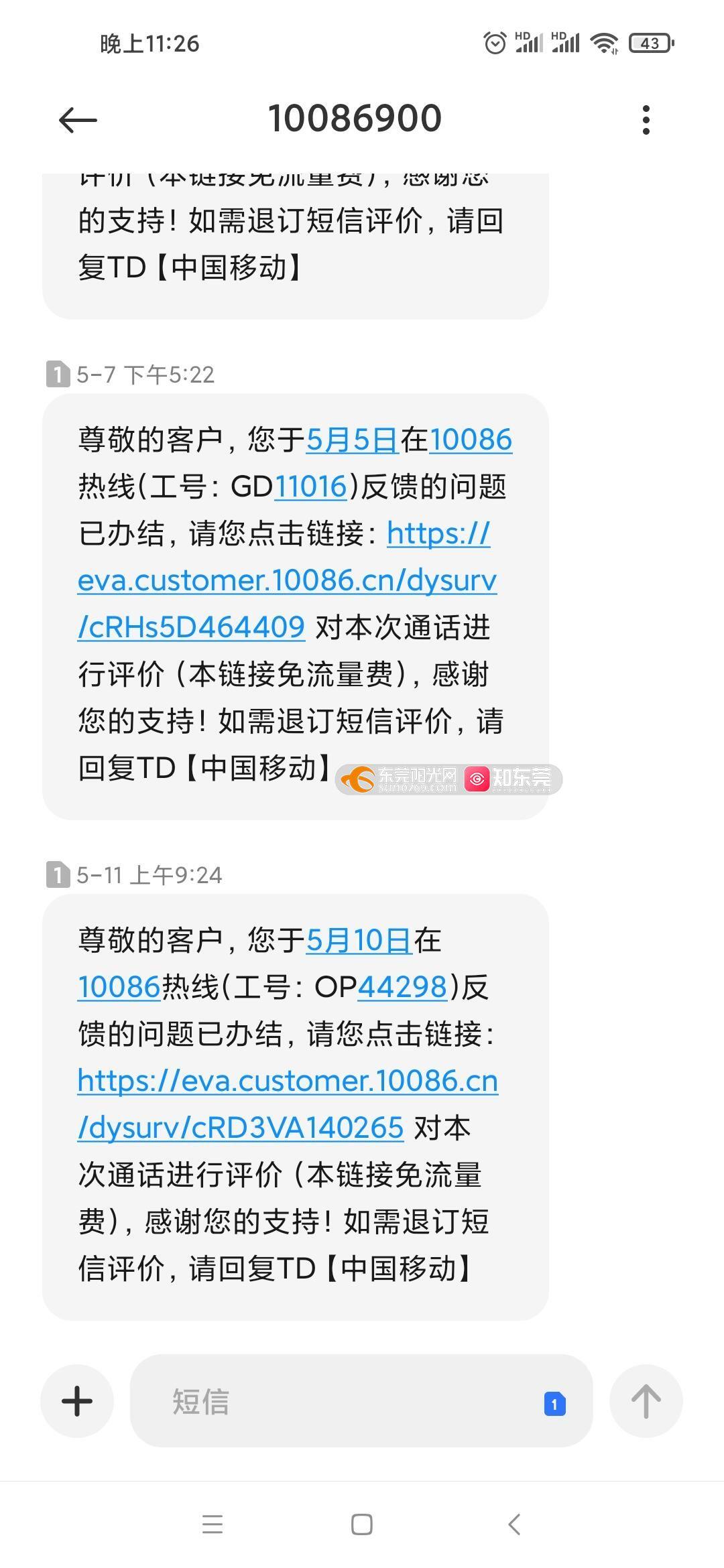
Task: Open recent apps from the navigation bar
Action: pos(213,1524)
